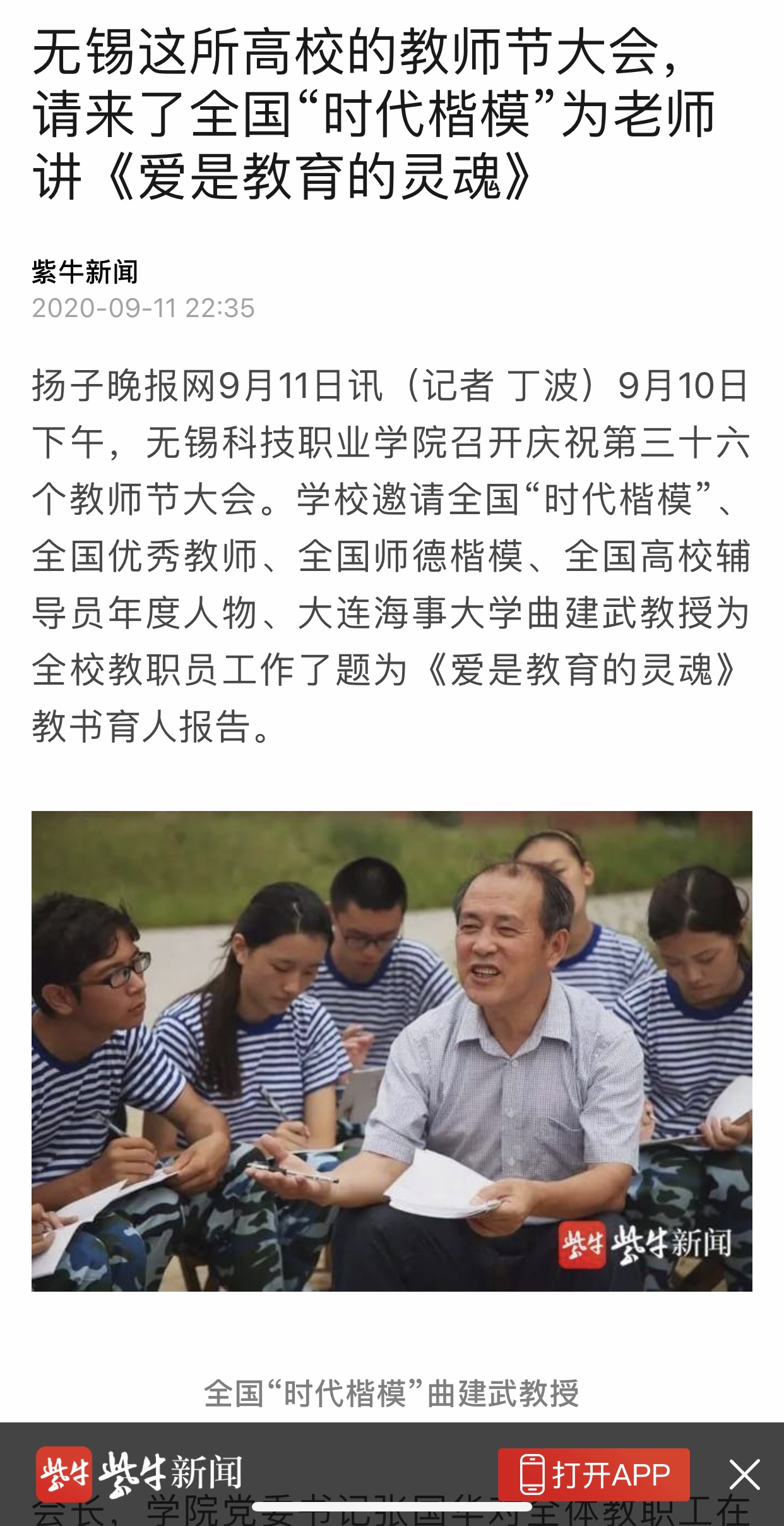The height and width of the screenshot is (1526, 784).
Task: Open the article photo of 曲建武教授
Action: click(x=391, y=1051)
